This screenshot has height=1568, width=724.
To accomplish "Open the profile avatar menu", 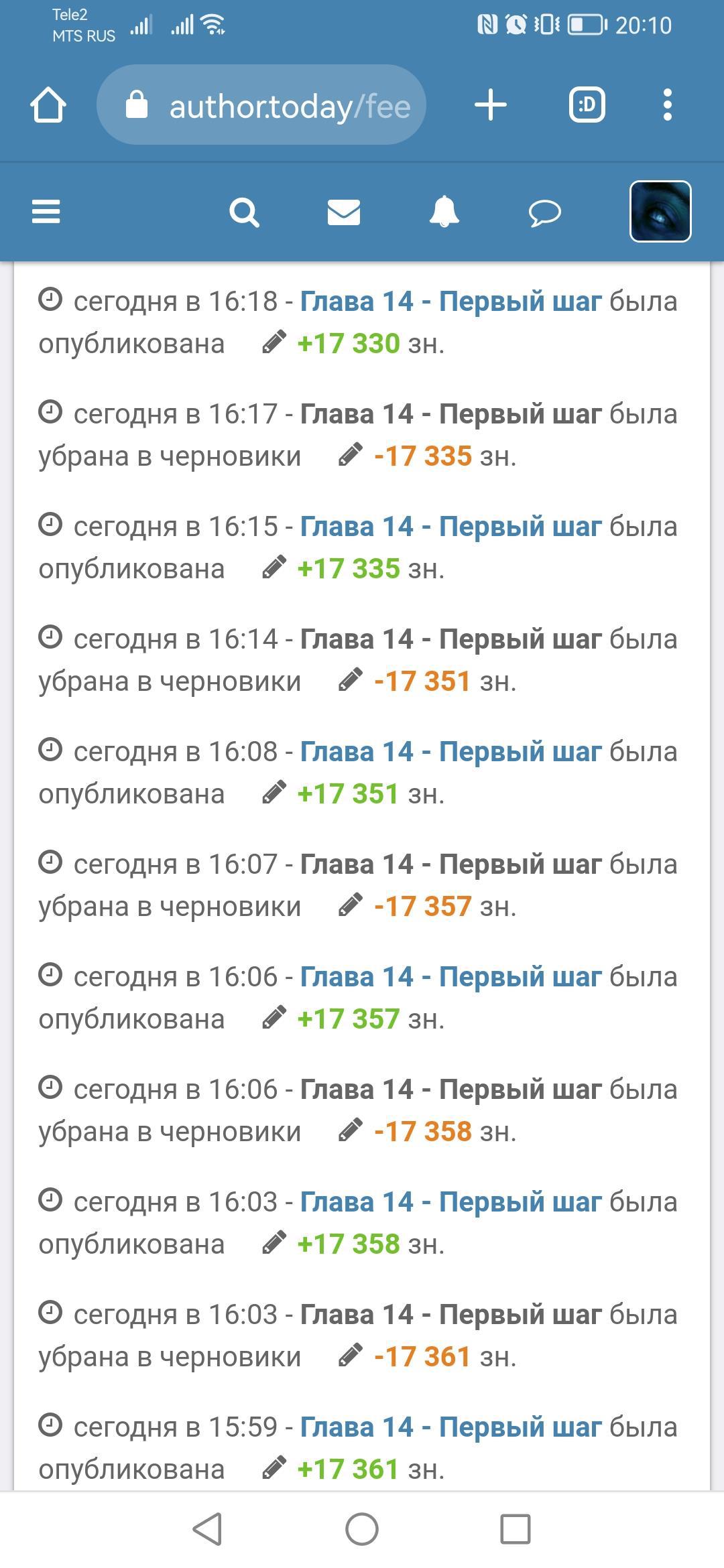I will pyautogui.click(x=660, y=212).
